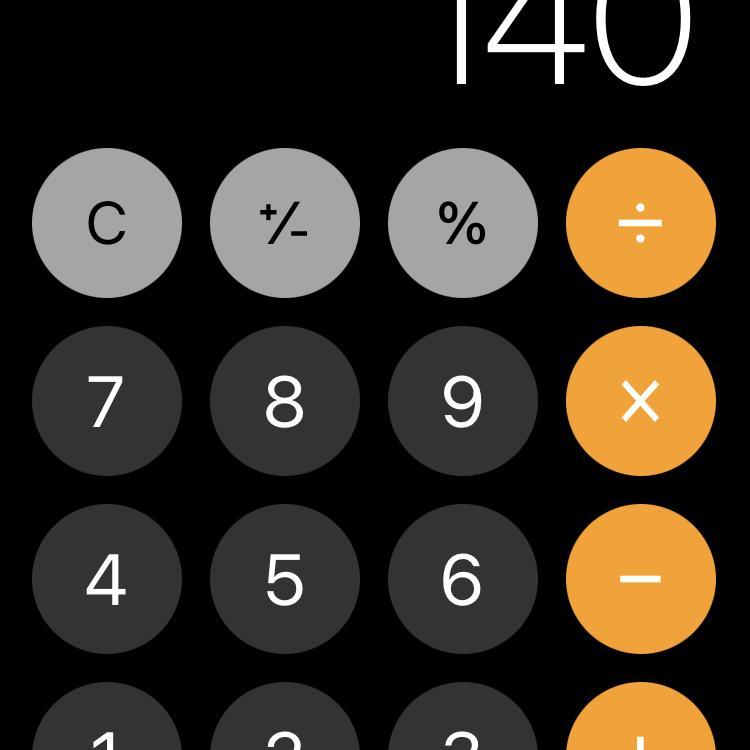Screen dimensions: 750x750
Task: Select the divide operator
Action: 641,223
